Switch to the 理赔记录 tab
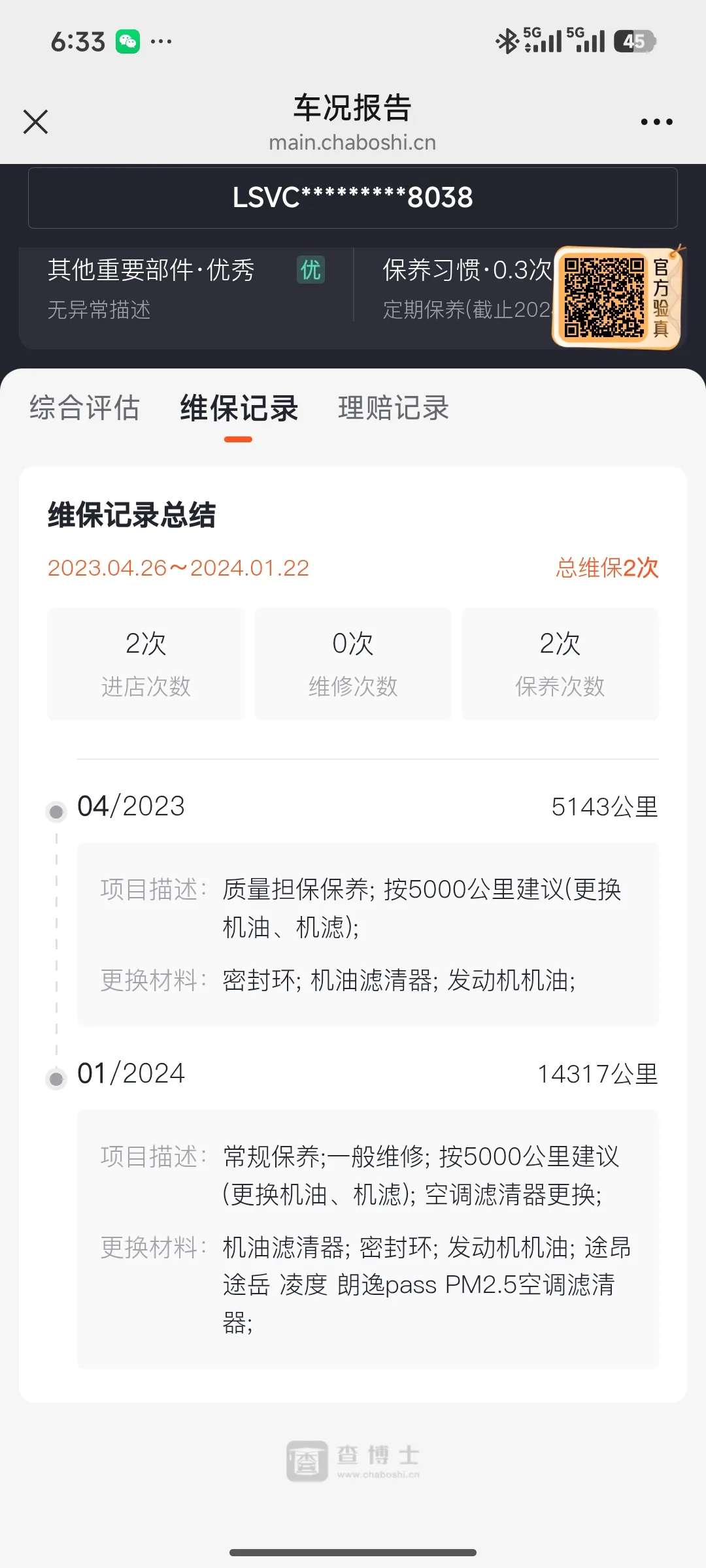Screen dimensions: 706x1568 click(394, 408)
